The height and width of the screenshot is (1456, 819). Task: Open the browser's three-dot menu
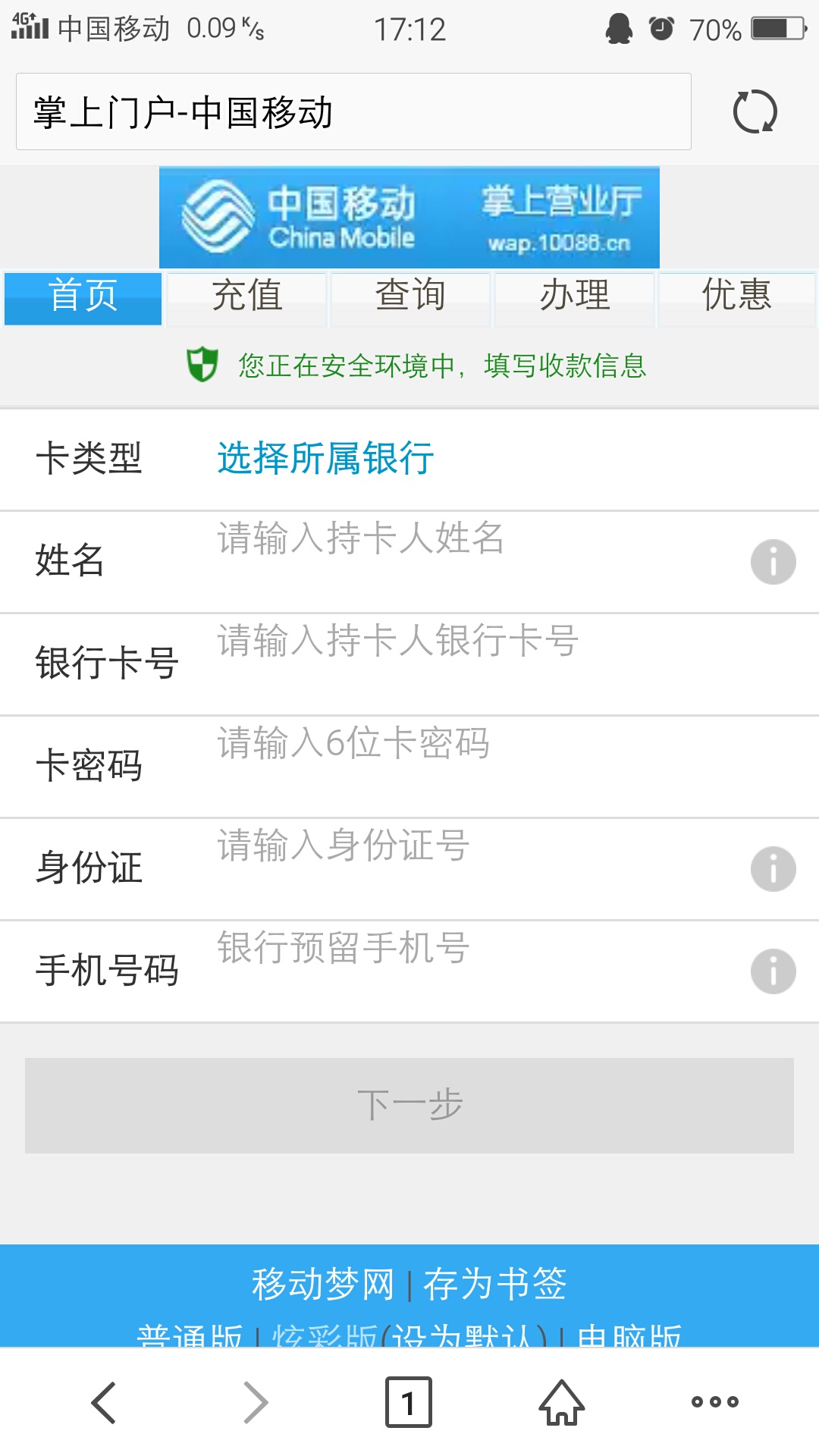click(714, 1401)
